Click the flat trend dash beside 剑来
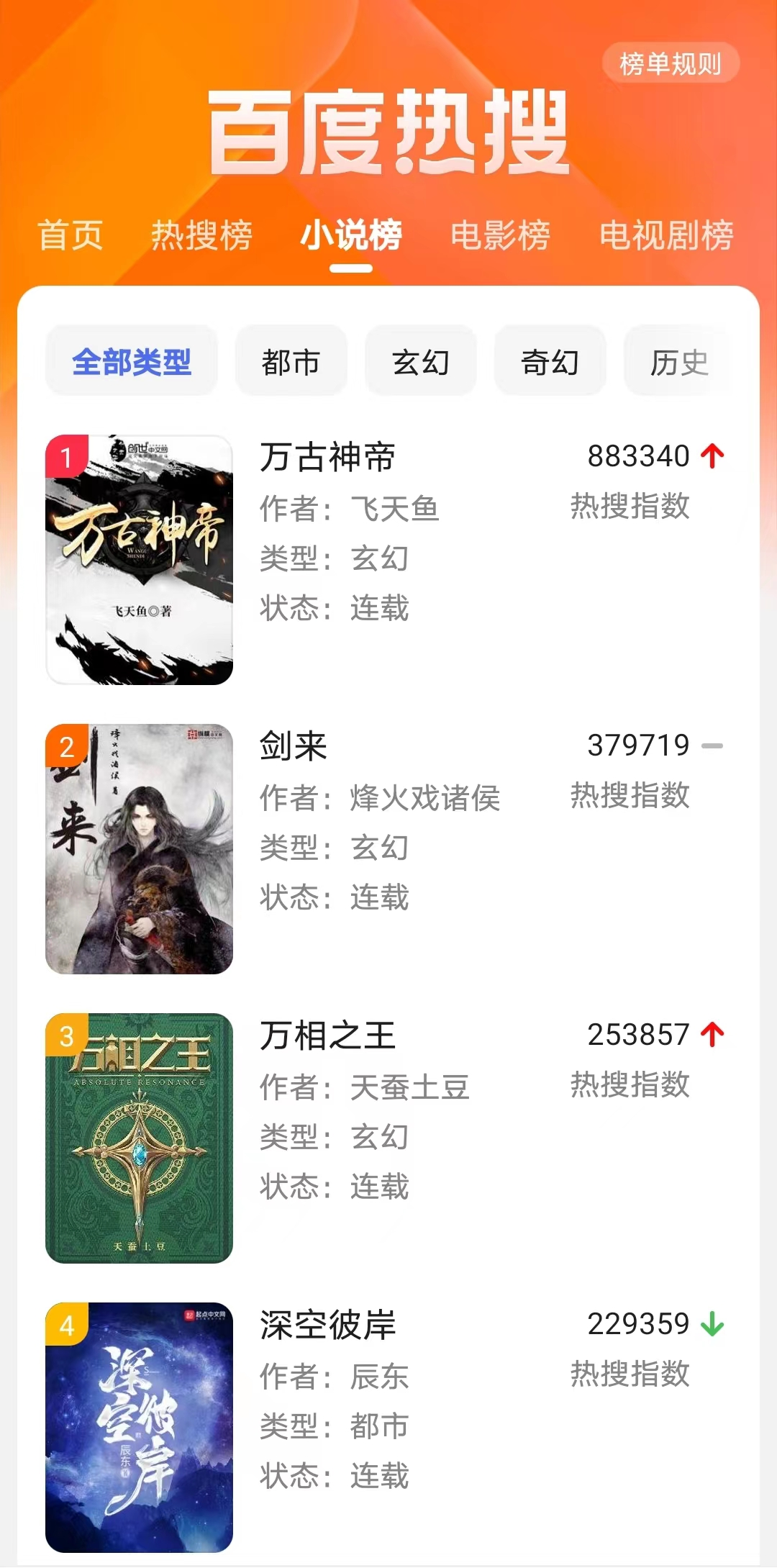 tap(712, 746)
